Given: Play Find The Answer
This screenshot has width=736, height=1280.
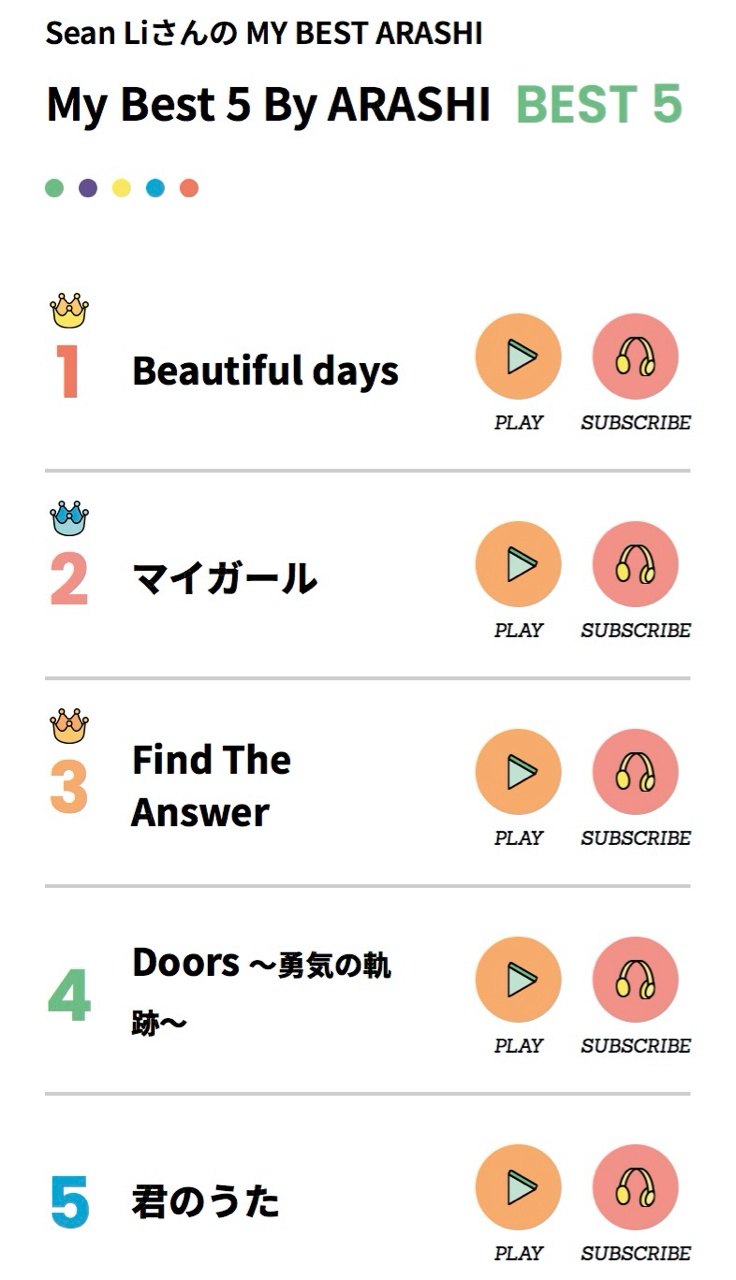Looking at the screenshot, I should [x=518, y=772].
